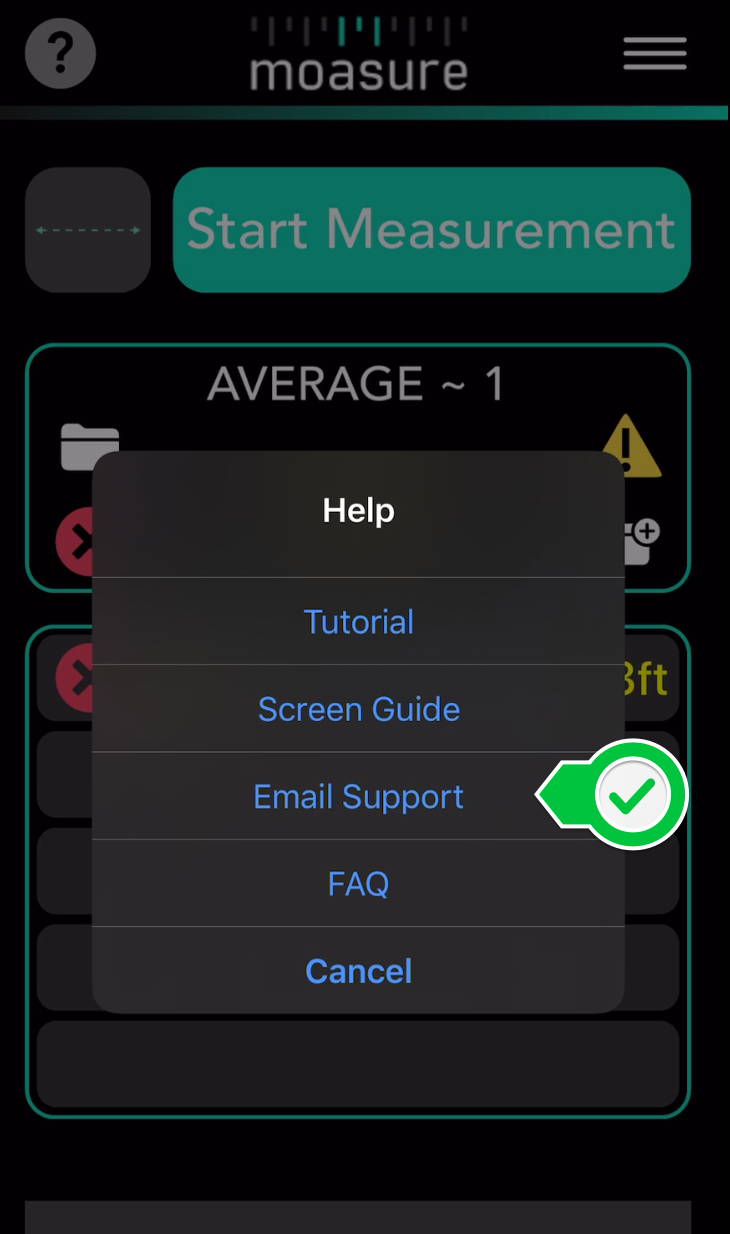
Task: Choose Email Support option
Action: pos(358,796)
